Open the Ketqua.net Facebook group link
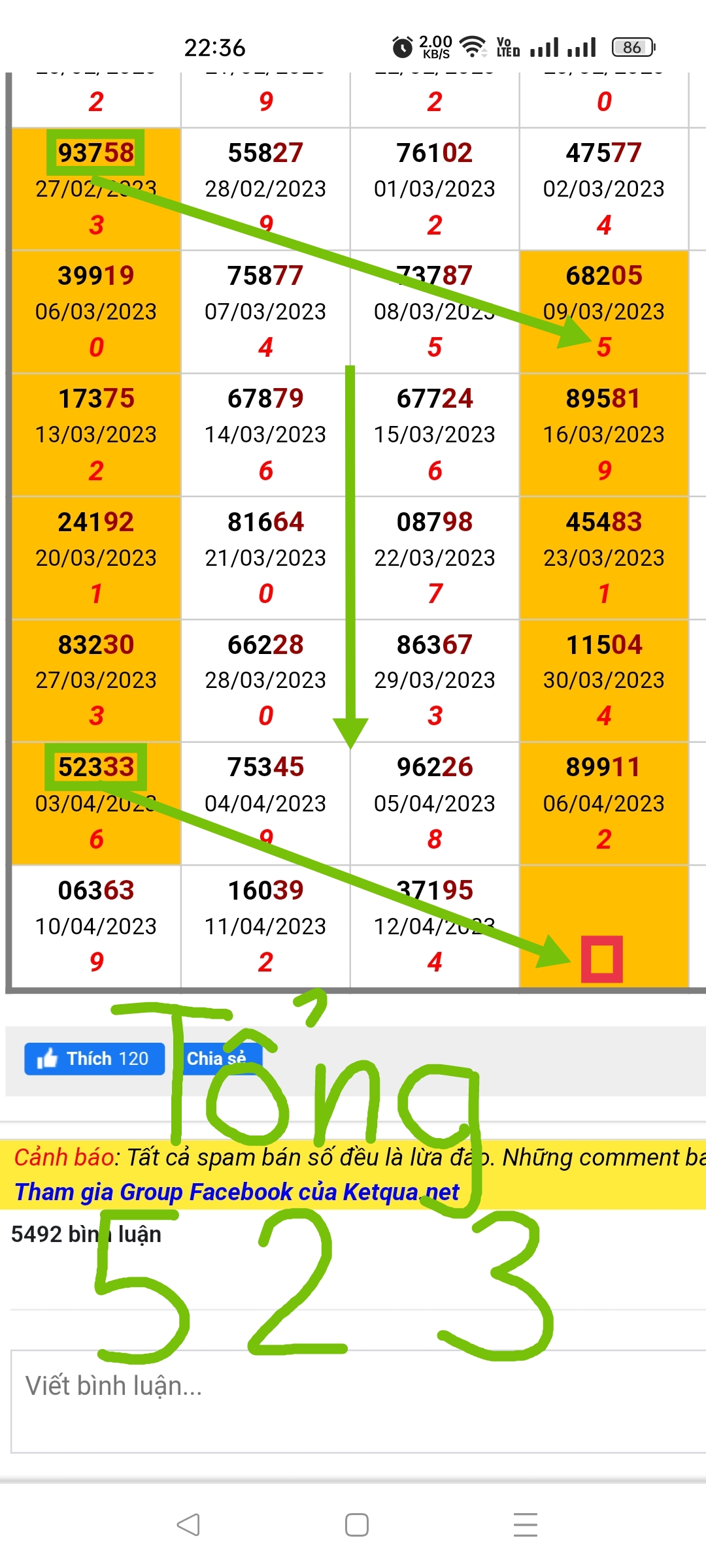Screen dimensions: 706x1568 (x=237, y=1192)
